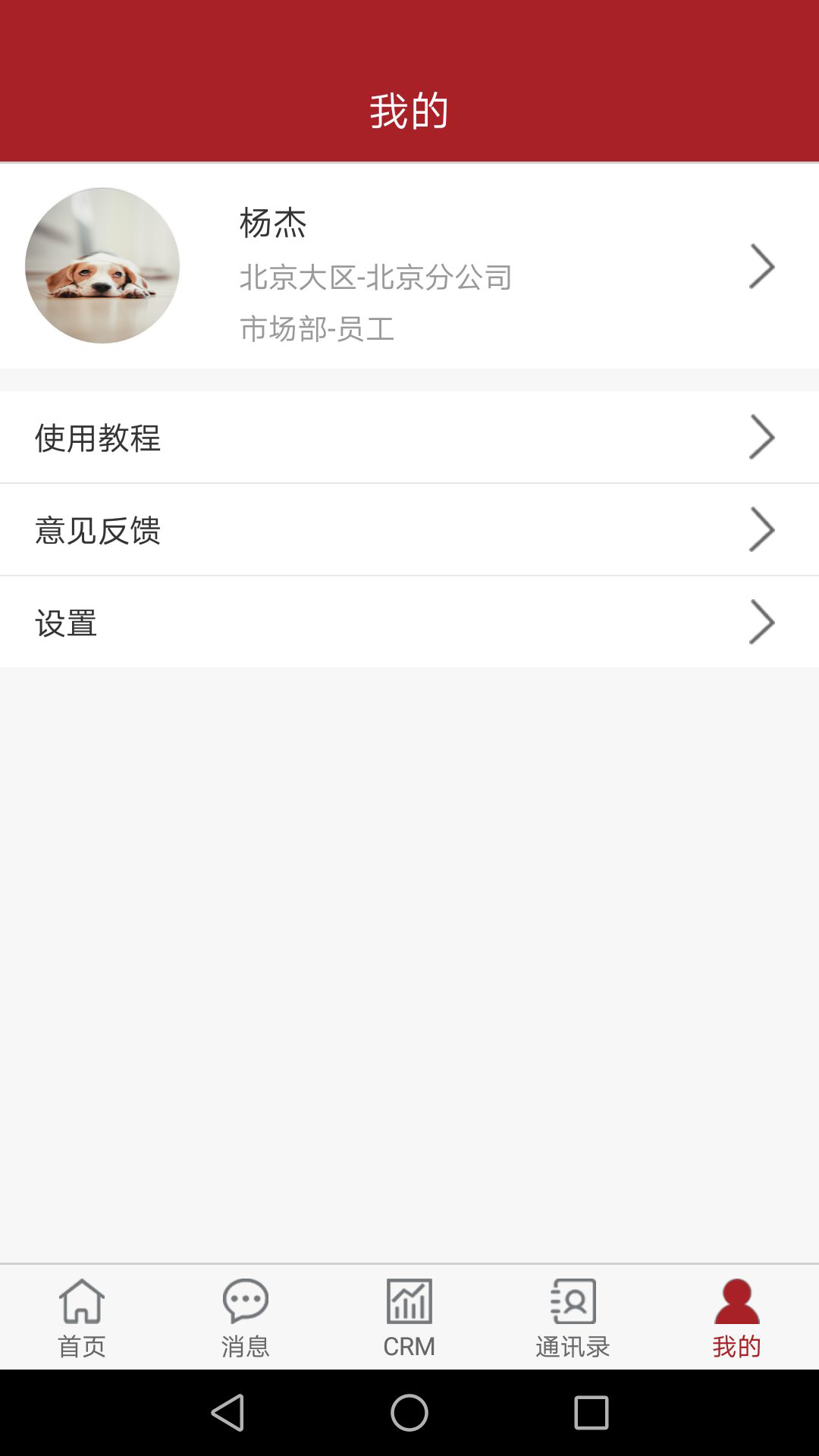This screenshot has width=819, height=1456.
Task: Switch to the 通讯录 tab
Action: click(x=573, y=1318)
